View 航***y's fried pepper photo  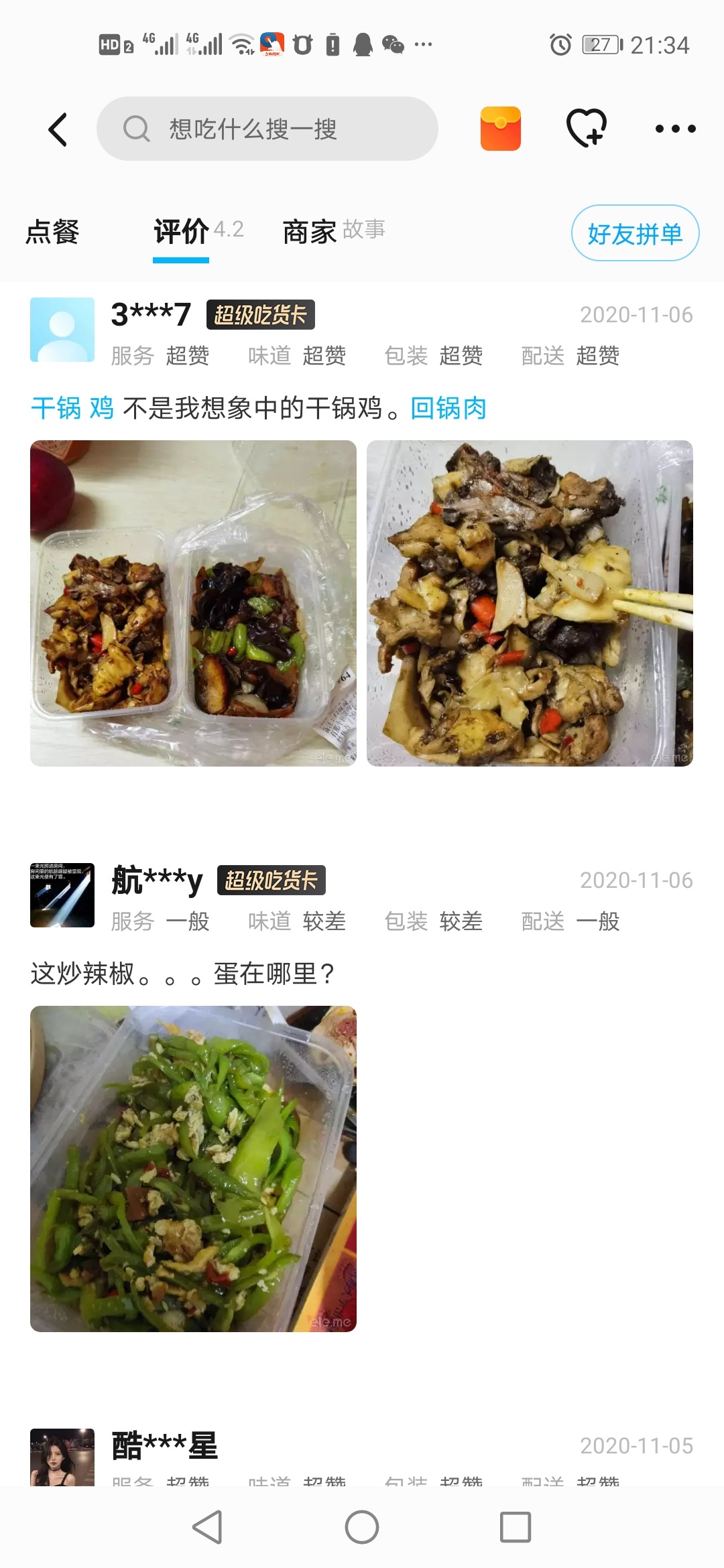tap(193, 1169)
